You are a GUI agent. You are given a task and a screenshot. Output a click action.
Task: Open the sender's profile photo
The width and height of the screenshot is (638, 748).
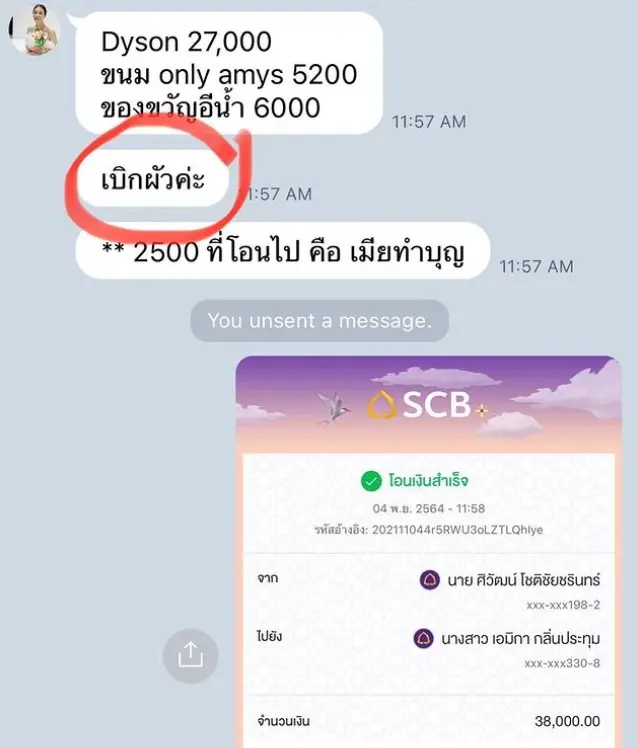34,29
